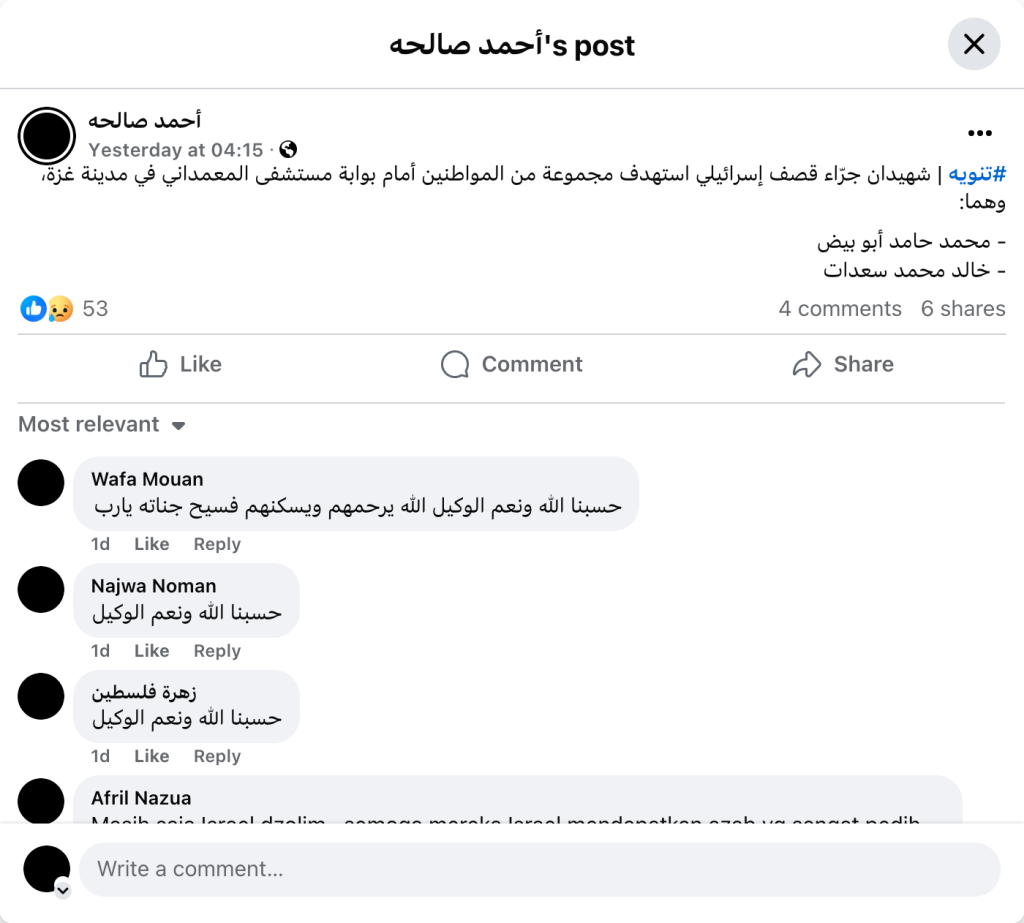Open أحمد صالحه's profile picture
The height and width of the screenshot is (923, 1024).
47,135
